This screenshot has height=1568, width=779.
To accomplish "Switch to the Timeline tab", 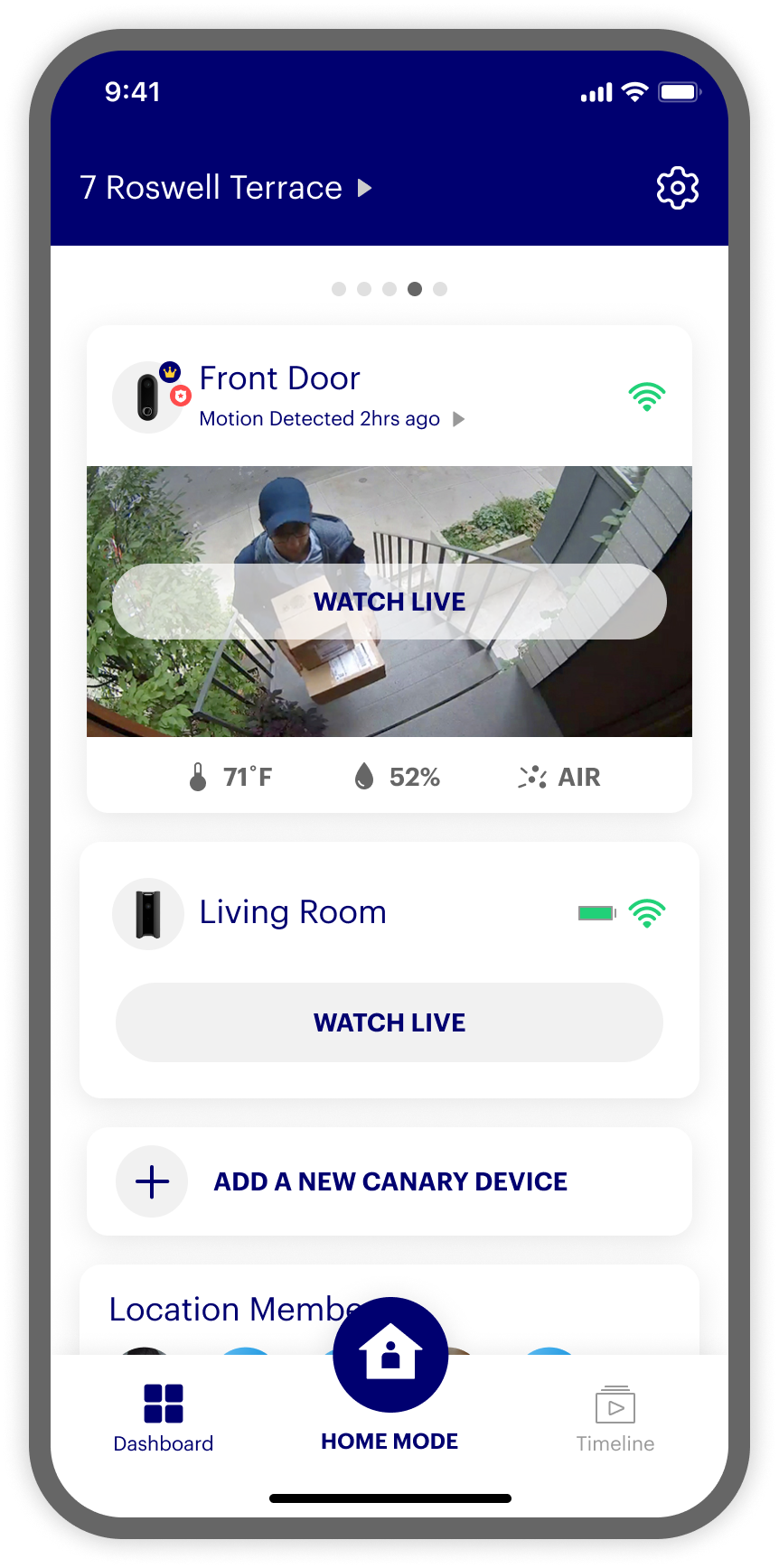I will [x=615, y=1419].
